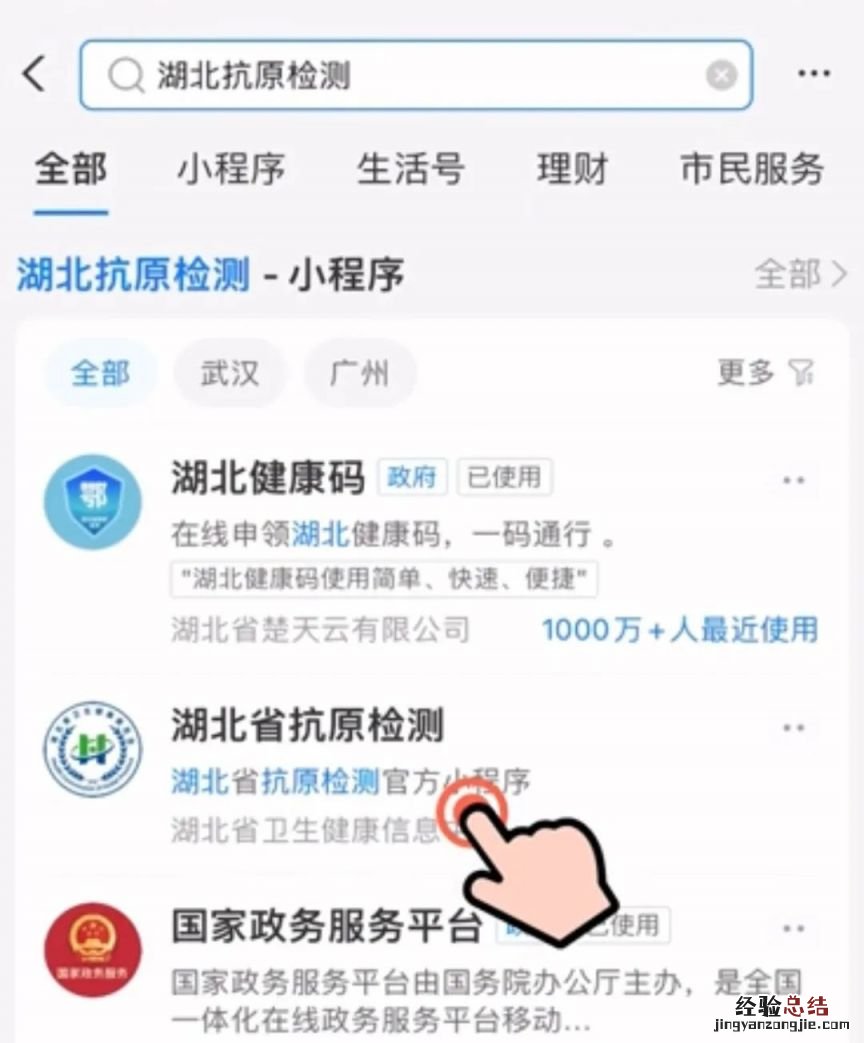Image resolution: width=864 pixels, height=1043 pixels.
Task: Open the top-right overflow menu
Action: (813, 74)
